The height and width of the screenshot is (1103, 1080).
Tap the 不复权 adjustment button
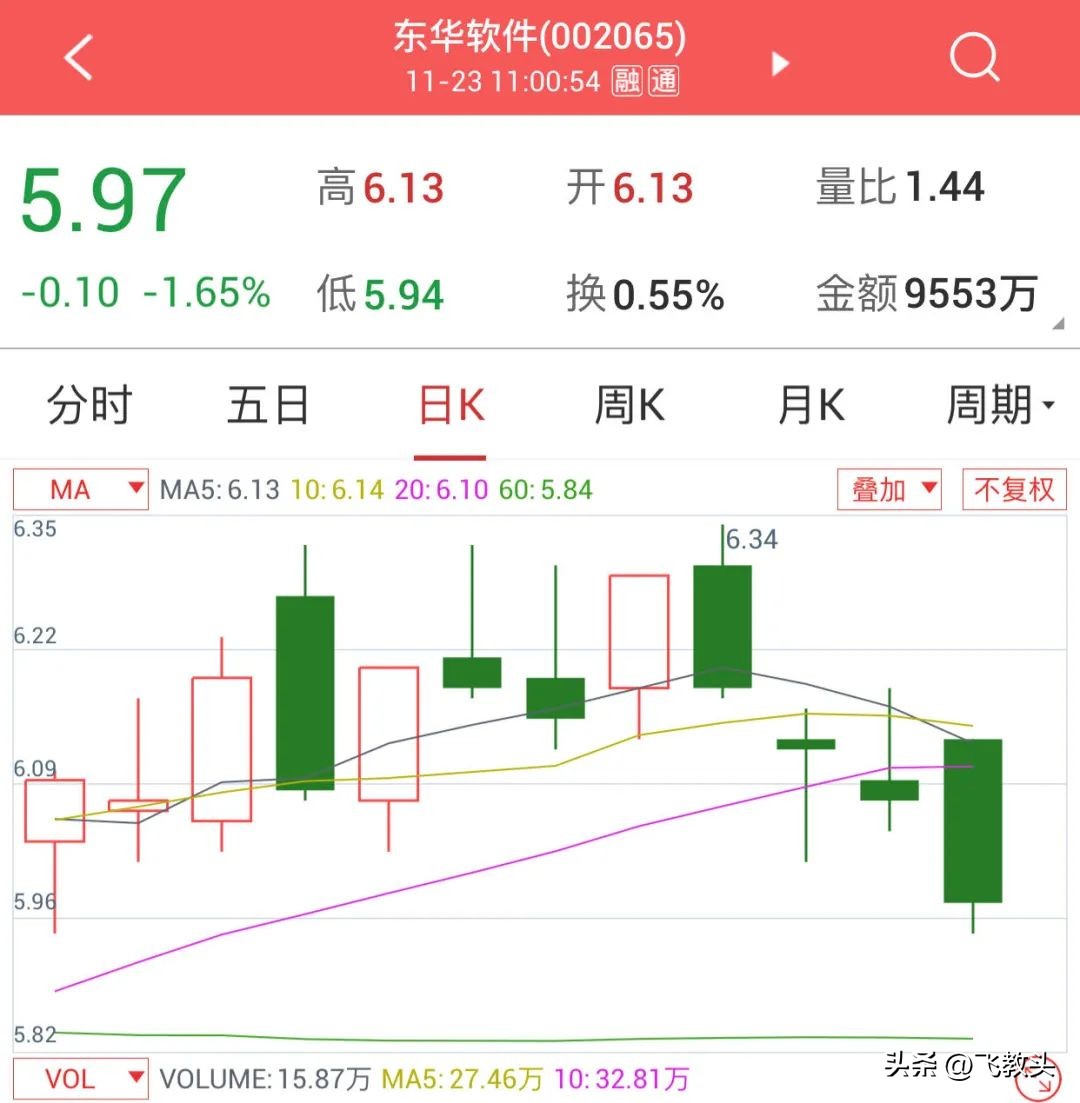(x=1014, y=490)
